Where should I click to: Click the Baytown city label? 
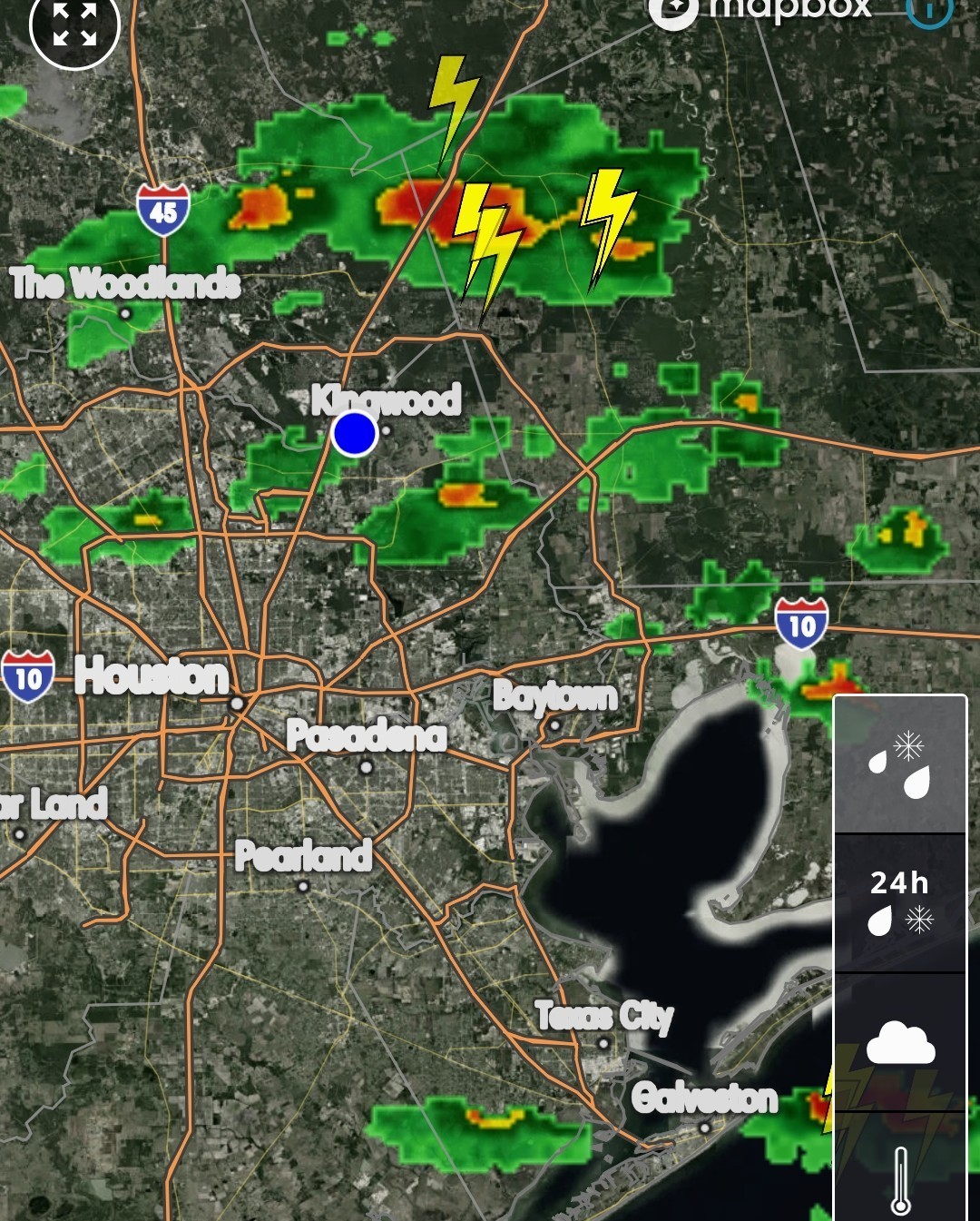tap(555, 697)
